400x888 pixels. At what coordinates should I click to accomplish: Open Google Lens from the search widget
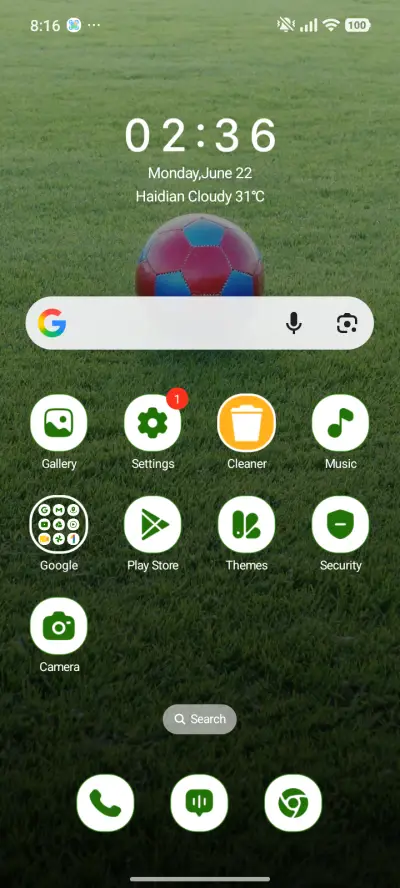coord(347,323)
